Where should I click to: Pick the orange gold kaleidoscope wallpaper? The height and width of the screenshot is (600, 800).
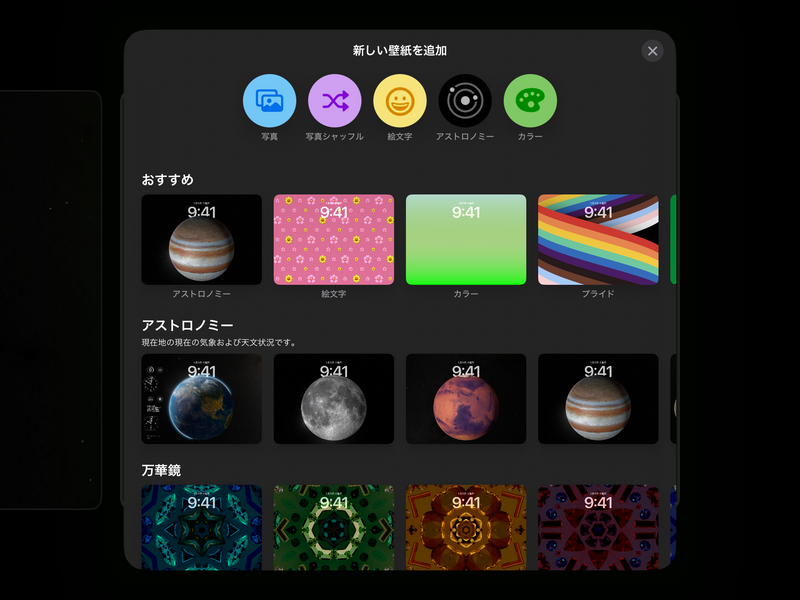point(466,527)
